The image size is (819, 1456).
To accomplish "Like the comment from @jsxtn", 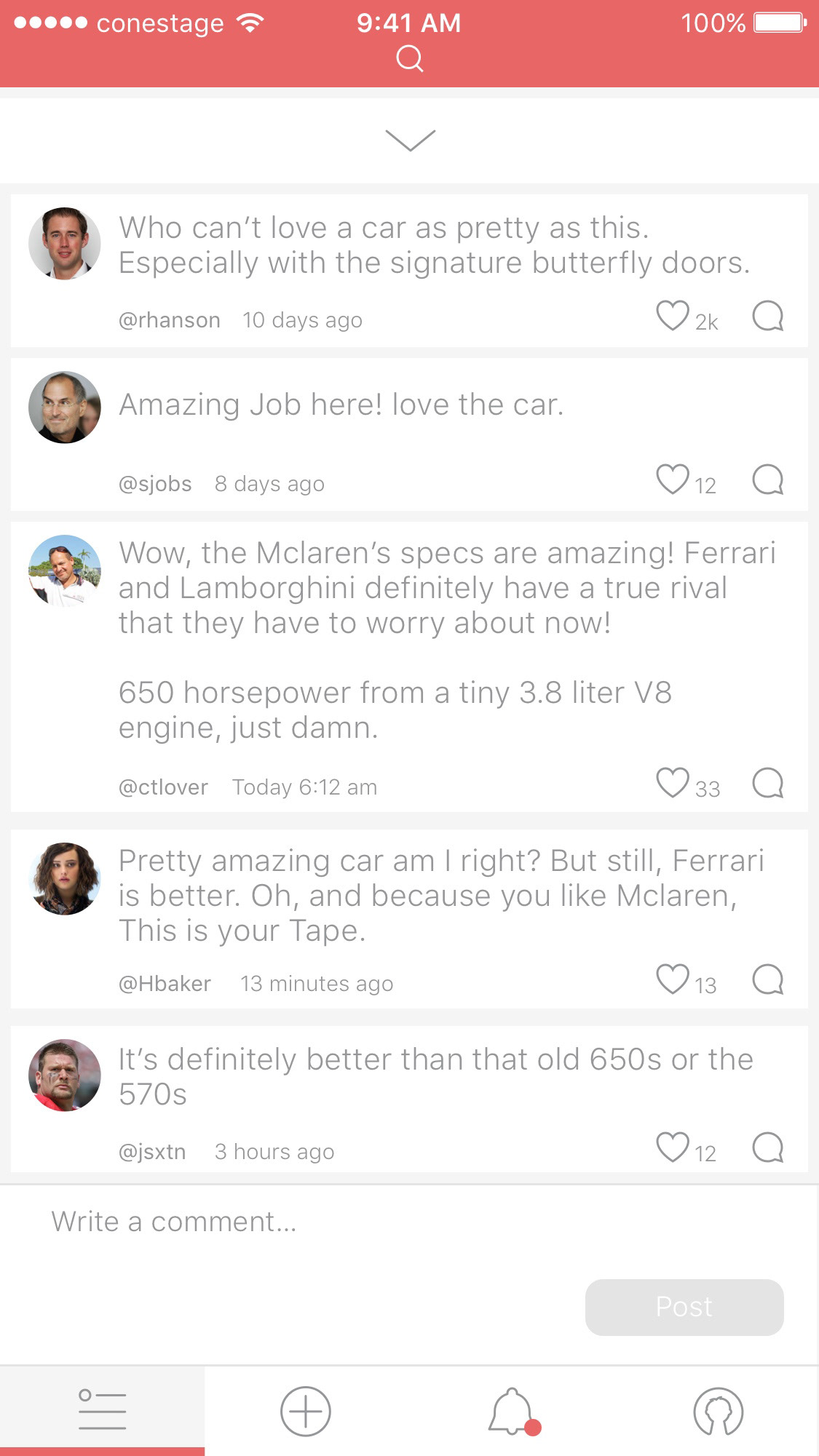I will (x=672, y=1147).
